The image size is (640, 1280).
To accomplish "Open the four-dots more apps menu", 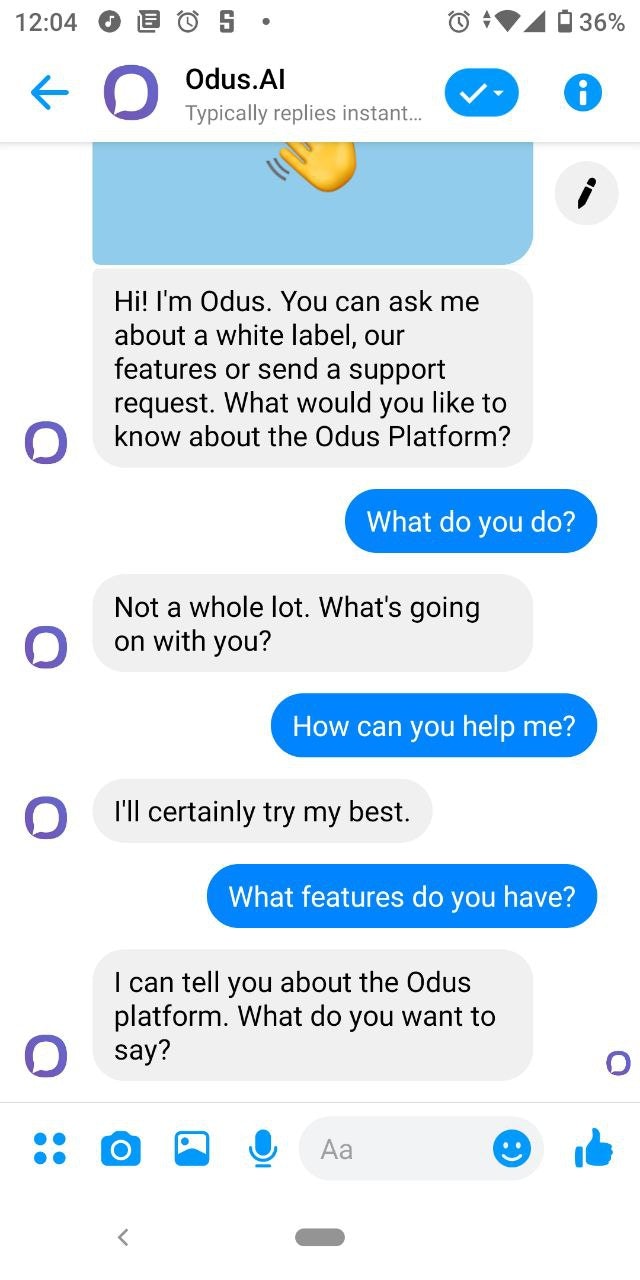I will (49, 1149).
